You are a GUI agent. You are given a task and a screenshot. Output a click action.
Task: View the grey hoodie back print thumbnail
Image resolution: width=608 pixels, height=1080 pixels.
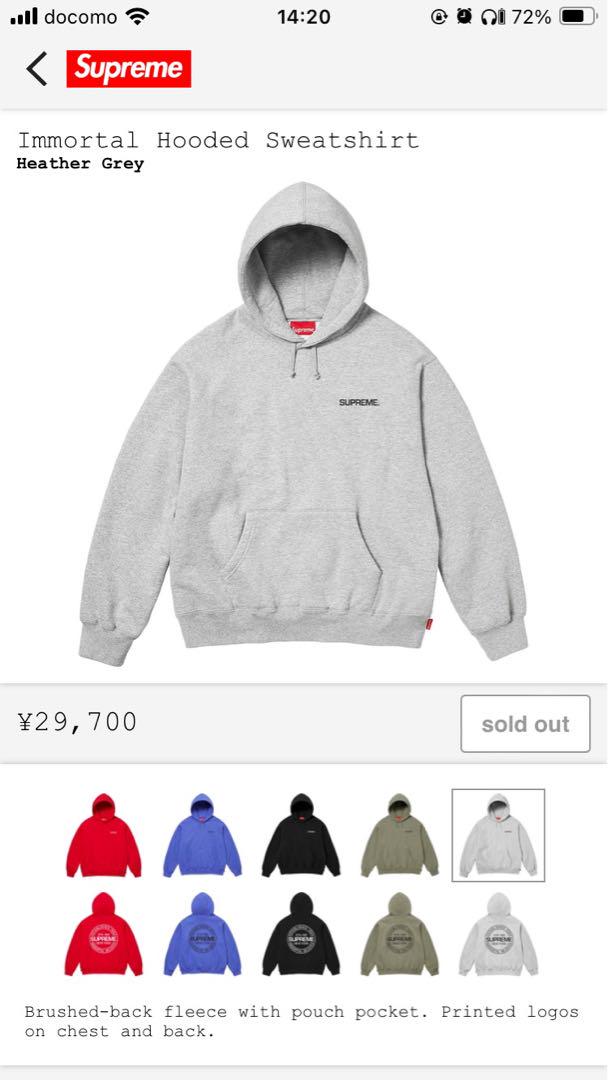point(499,935)
